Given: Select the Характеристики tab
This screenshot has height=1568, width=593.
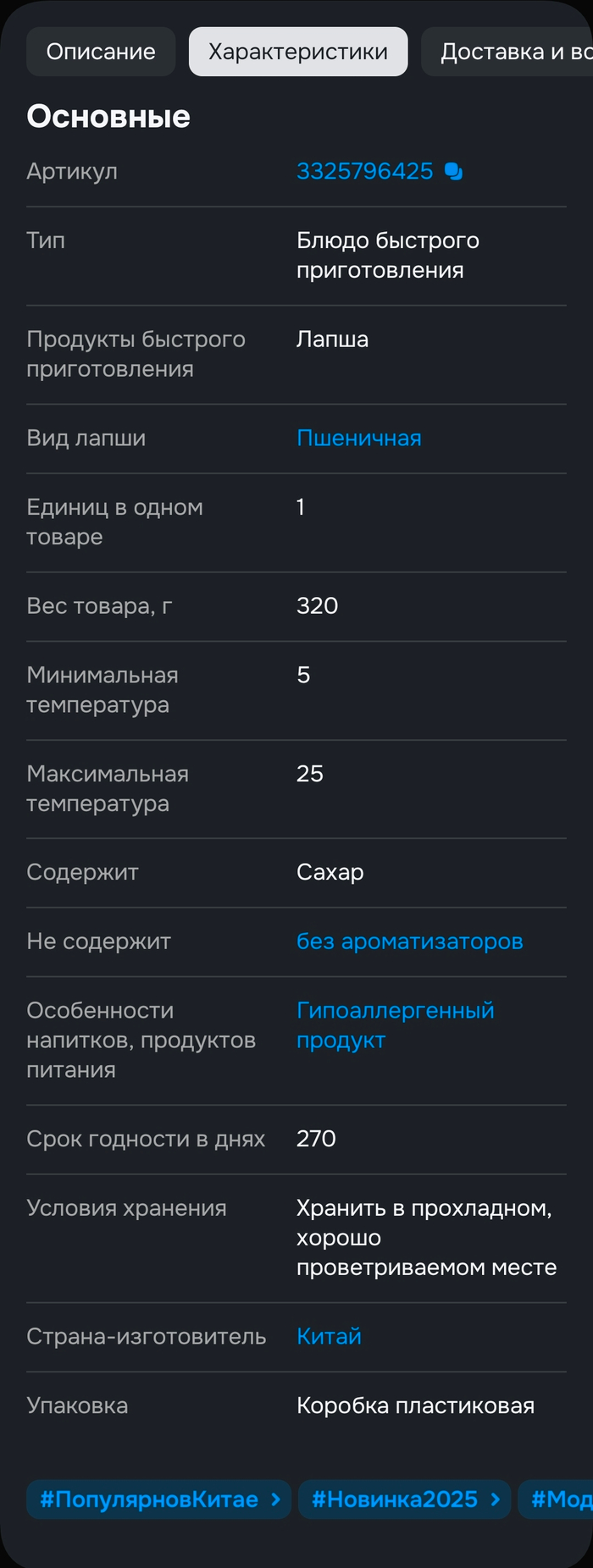Looking at the screenshot, I should click(298, 52).
